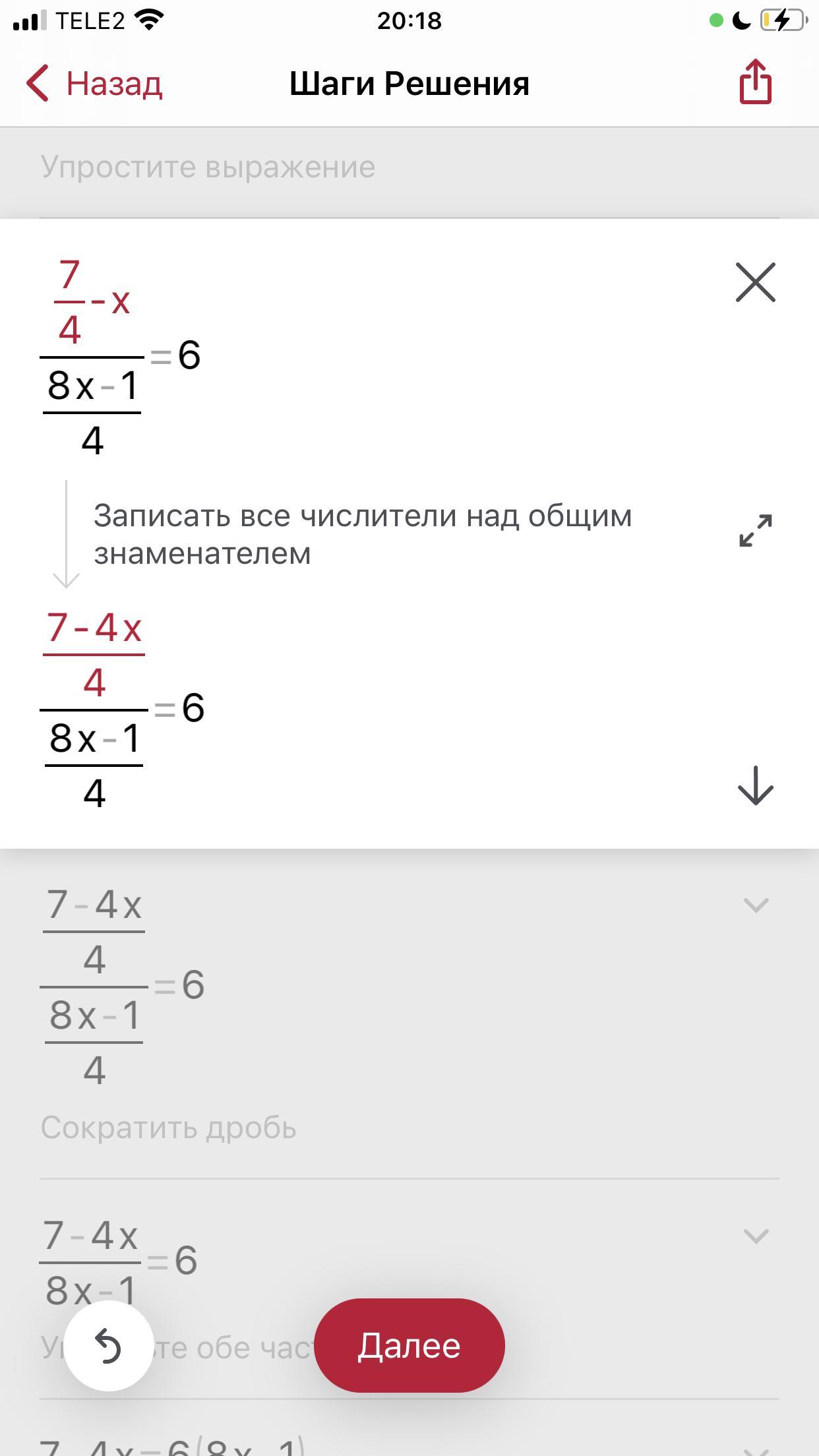Go to next step with down arrow
819x1456 pixels.
pos(755,785)
